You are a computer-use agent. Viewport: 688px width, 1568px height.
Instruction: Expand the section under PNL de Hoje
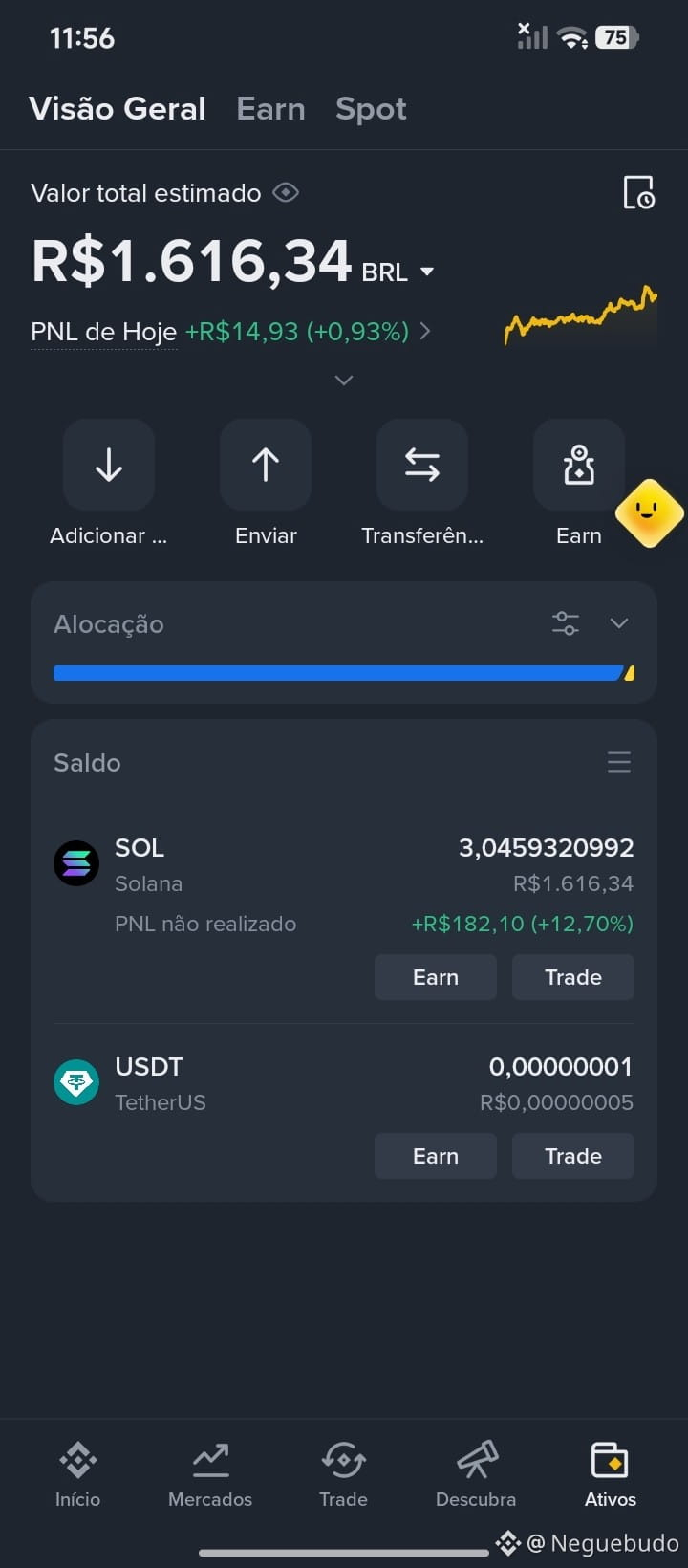tap(344, 381)
